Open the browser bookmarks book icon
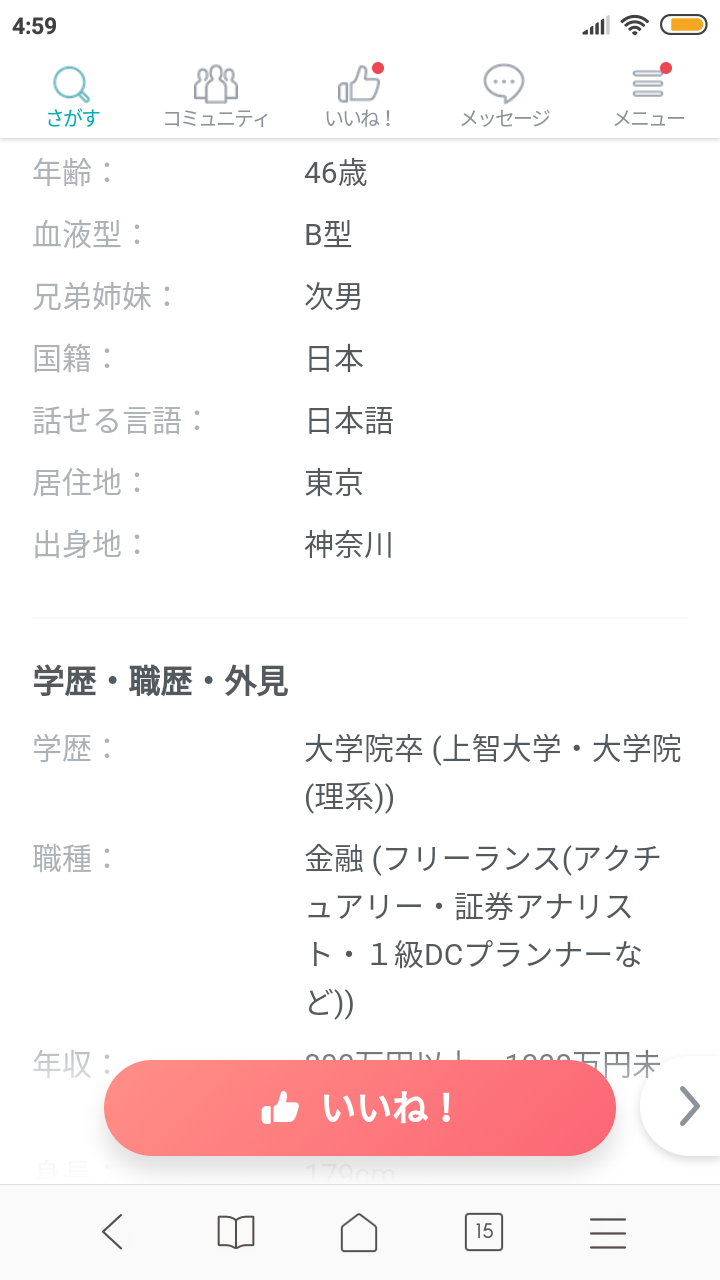Screen dimensions: 720x1280 (236, 1232)
